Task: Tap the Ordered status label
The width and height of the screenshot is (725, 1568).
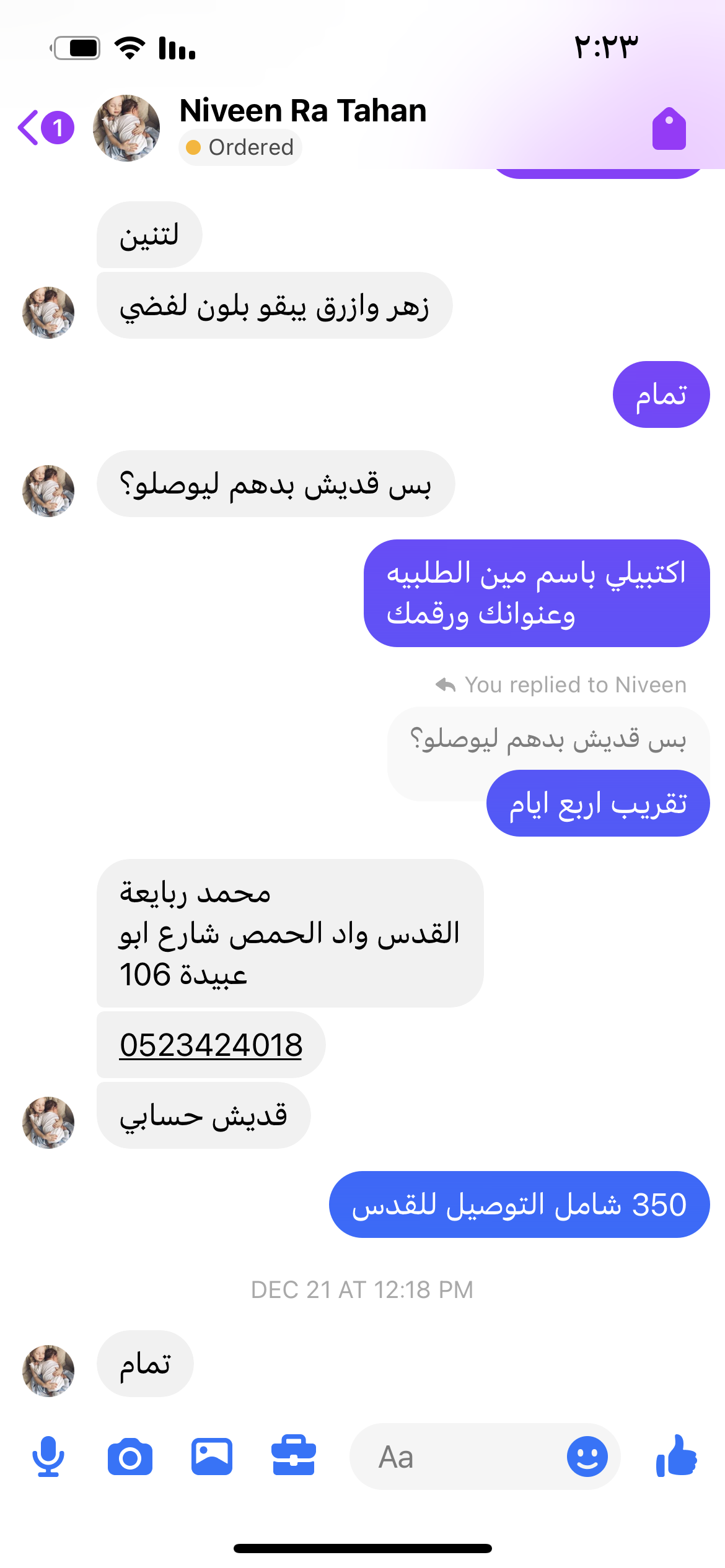Action: [x=240, y=147]
